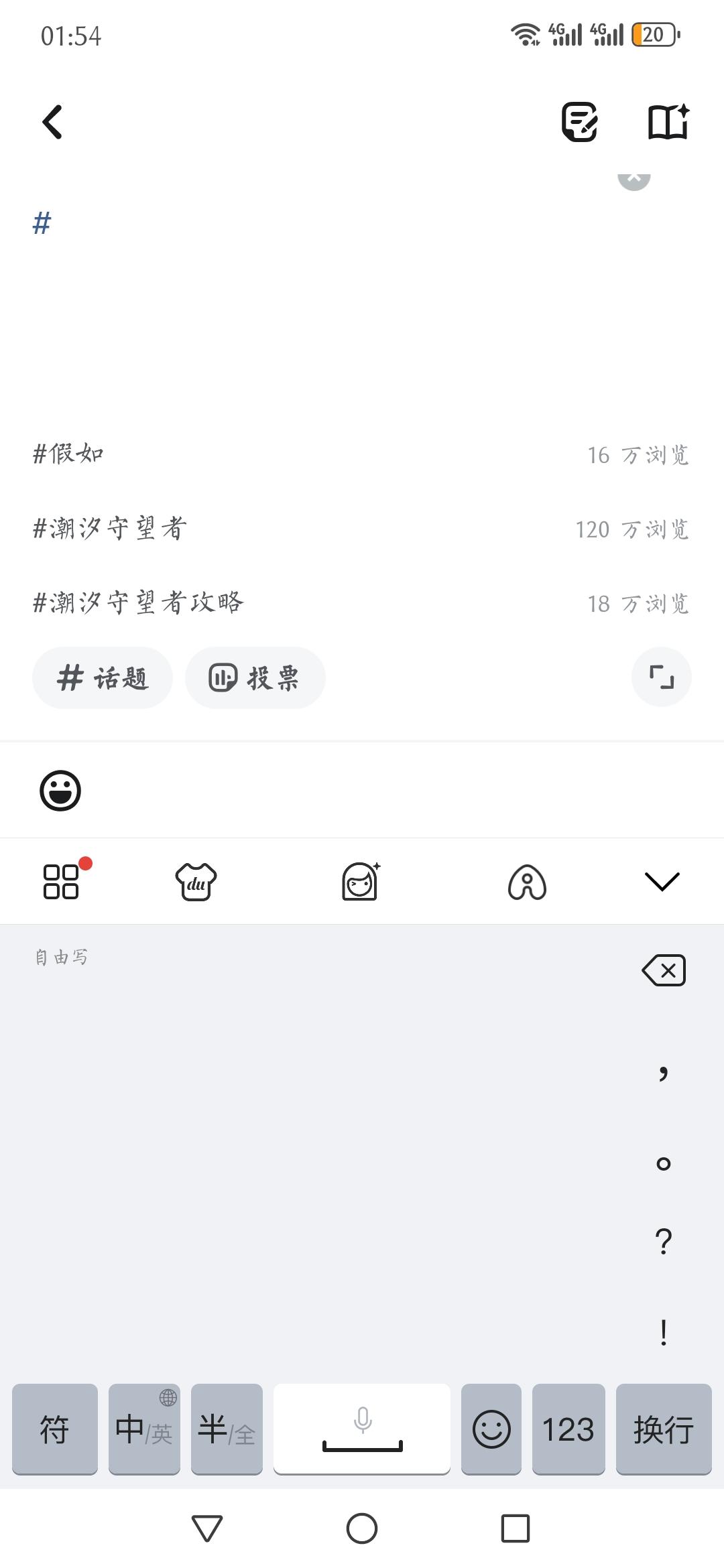The image size is (724, 1568).
Task: Insert a topic with the 话题 button
Action: pyautogui.click(x=102, y=677)
